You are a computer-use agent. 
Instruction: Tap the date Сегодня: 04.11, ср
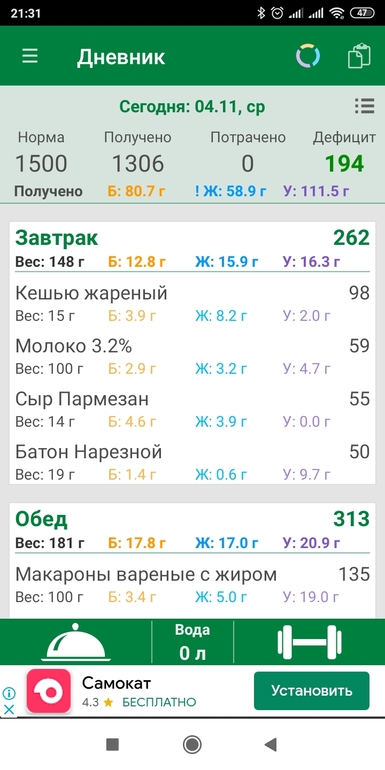tap(192, 107)
